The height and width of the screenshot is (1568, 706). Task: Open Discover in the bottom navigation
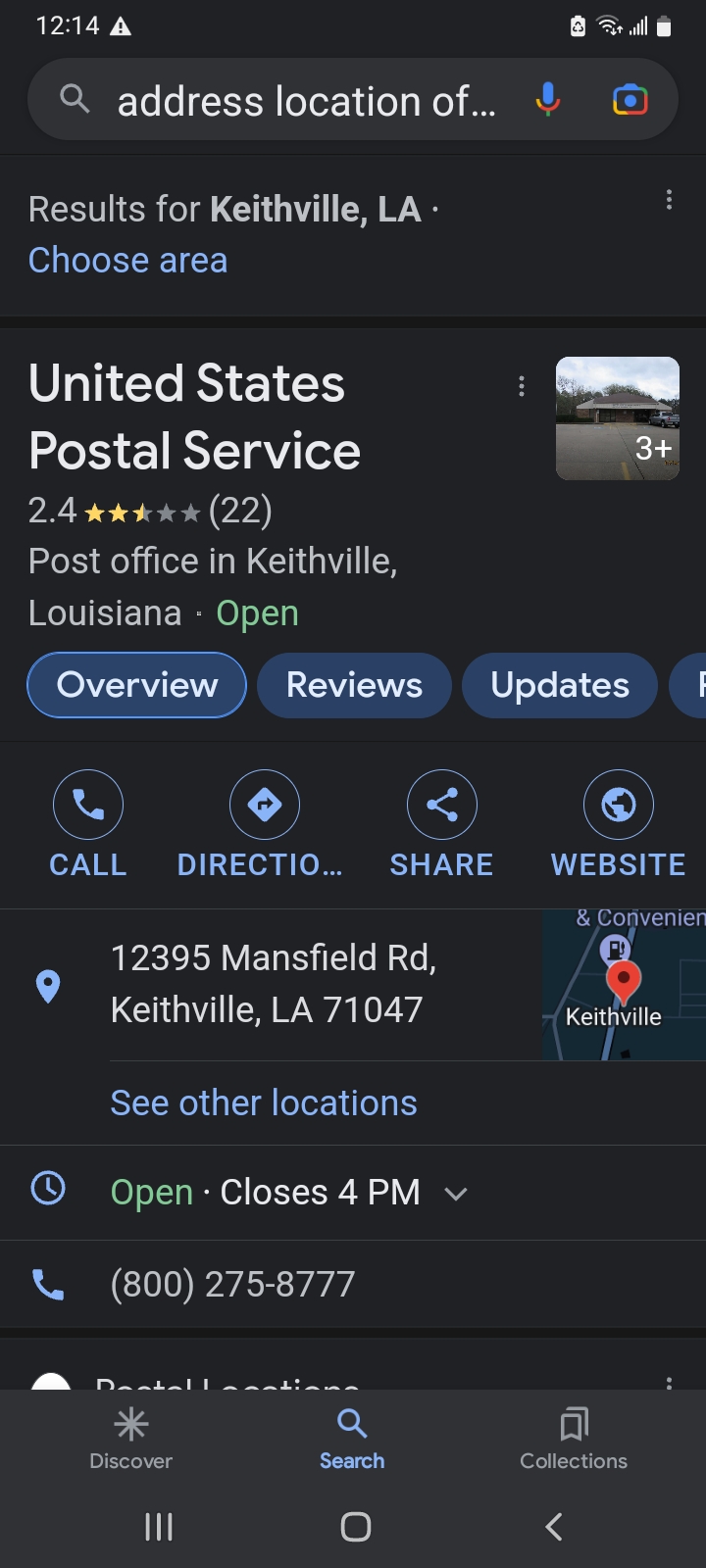[x=130, y=1439]
